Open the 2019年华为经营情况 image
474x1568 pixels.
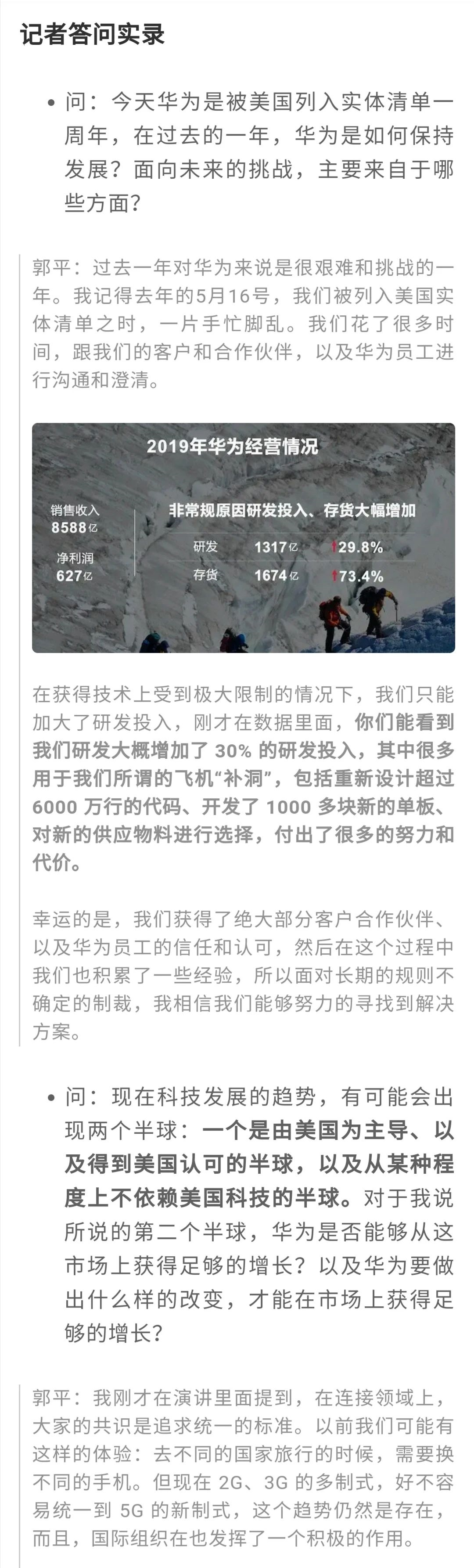244,537
